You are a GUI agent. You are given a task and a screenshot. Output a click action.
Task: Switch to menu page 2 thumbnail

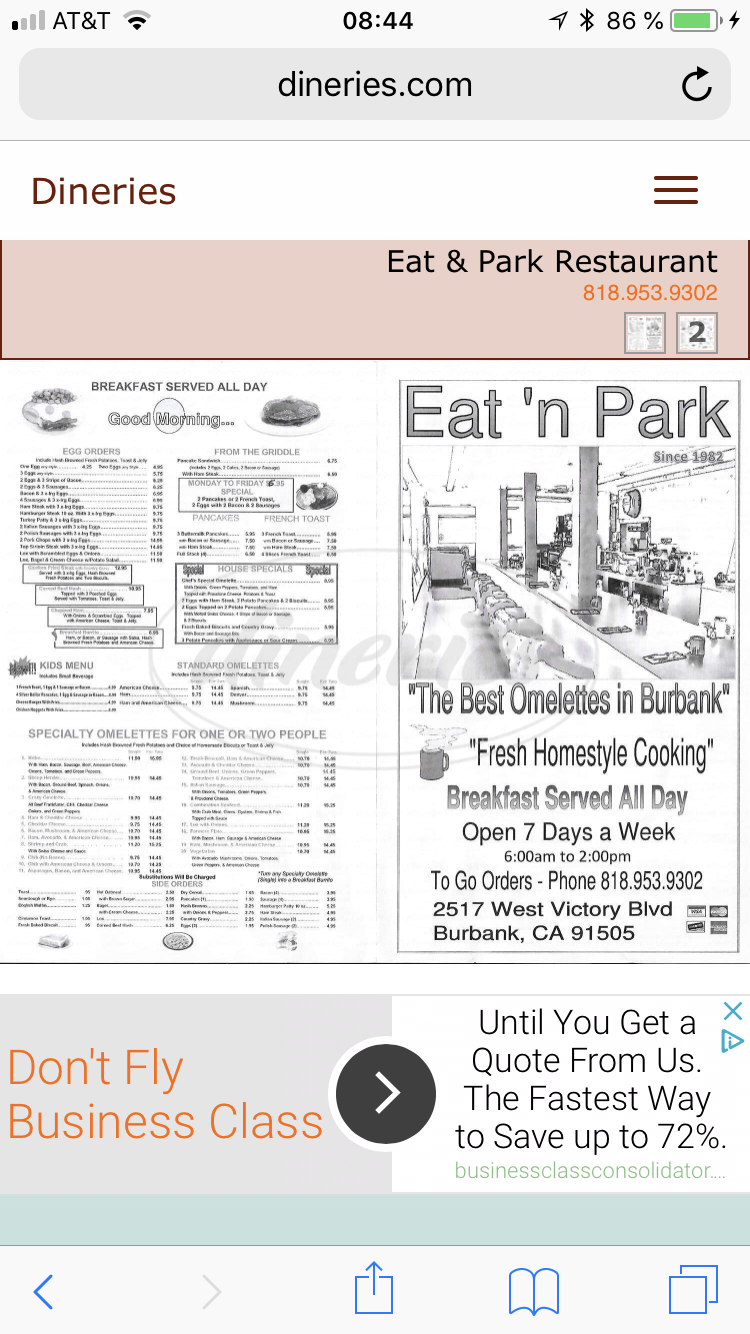click(697, 333)
